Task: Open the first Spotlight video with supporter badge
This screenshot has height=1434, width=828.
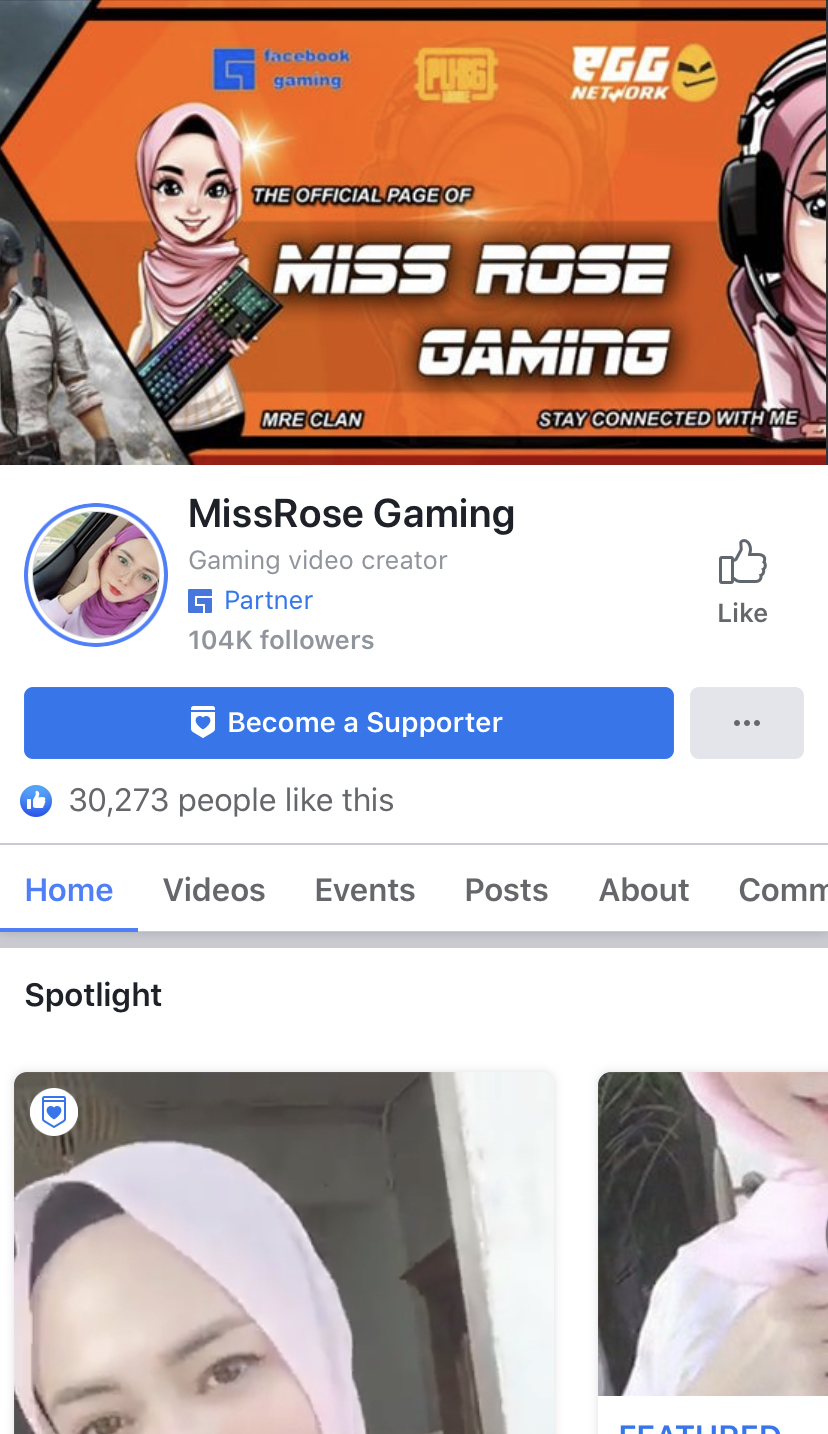Action: coord(284,1252)
